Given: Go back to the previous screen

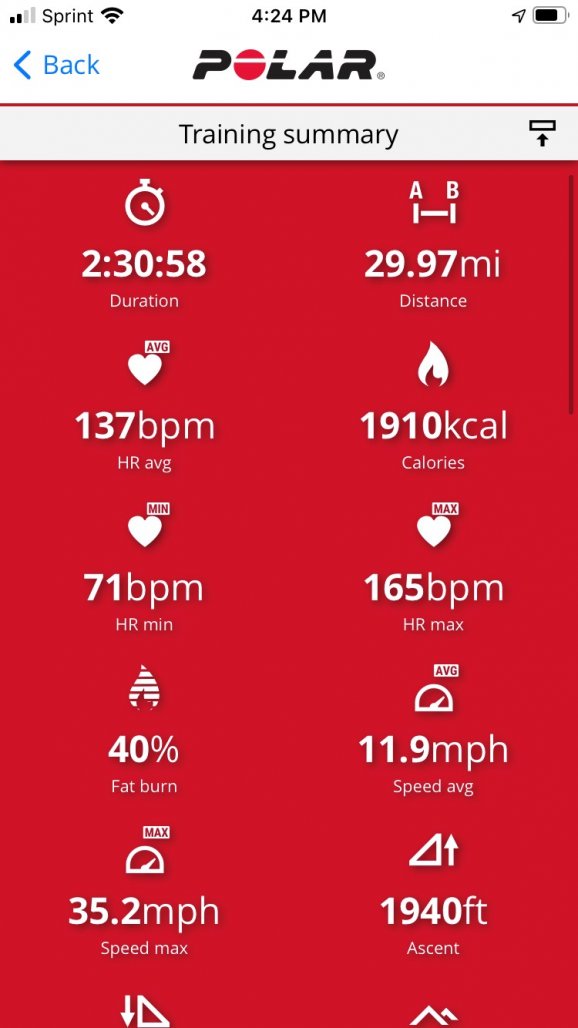Looking at the screenshot, I should point(56,65).
